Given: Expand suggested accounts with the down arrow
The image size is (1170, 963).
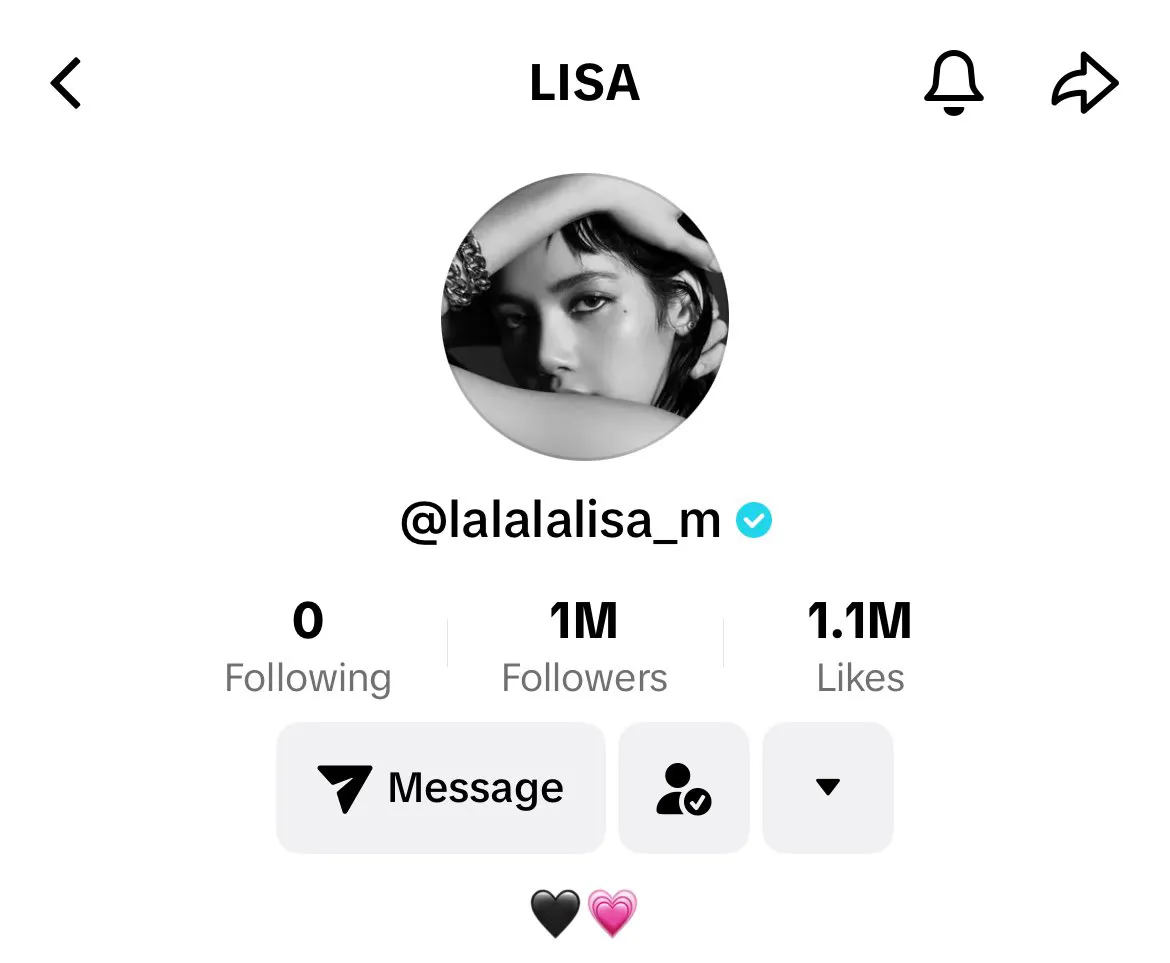Looking at the screenshot, I should 827,788.
